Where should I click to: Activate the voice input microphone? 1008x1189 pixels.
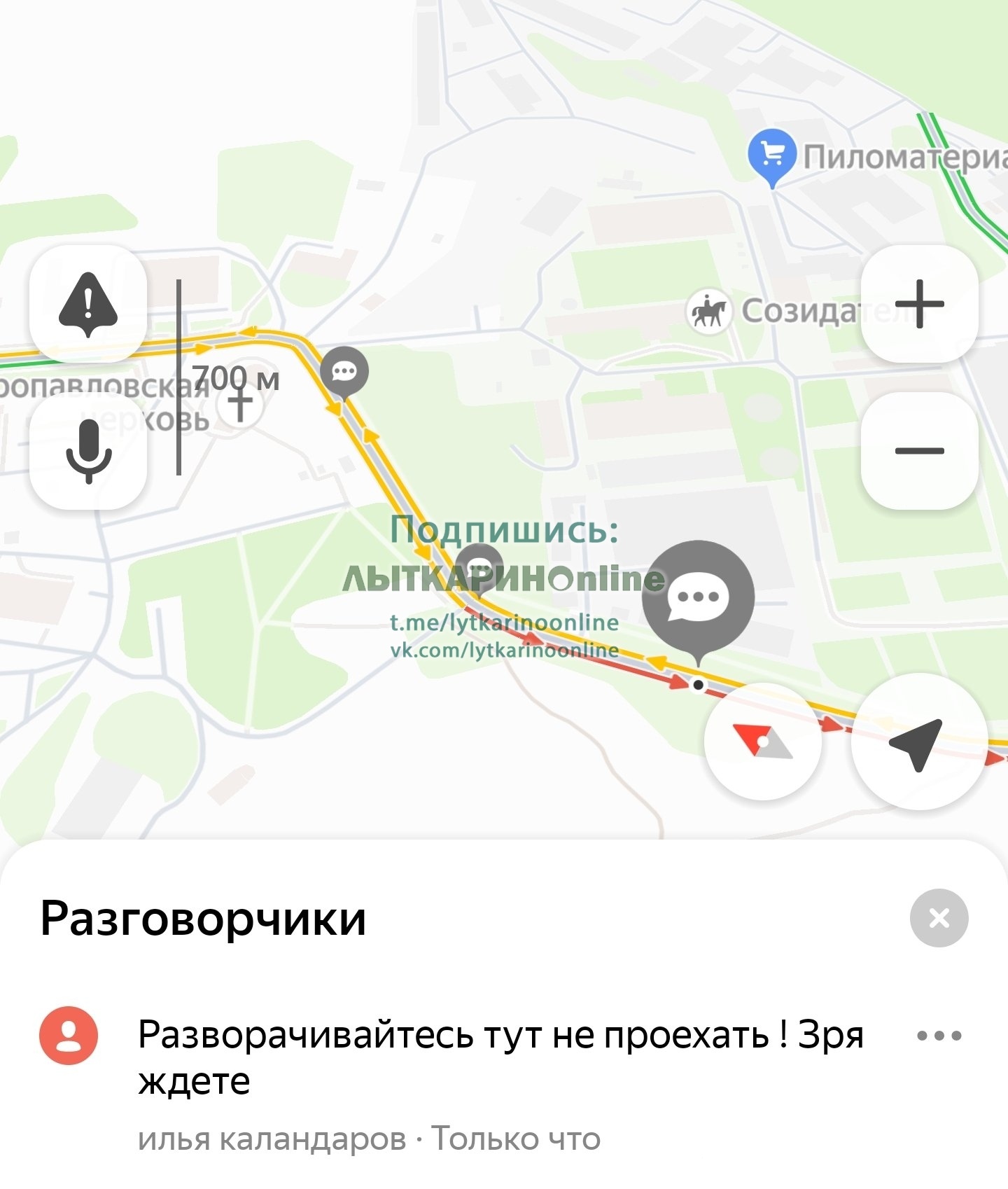(88, 450)
